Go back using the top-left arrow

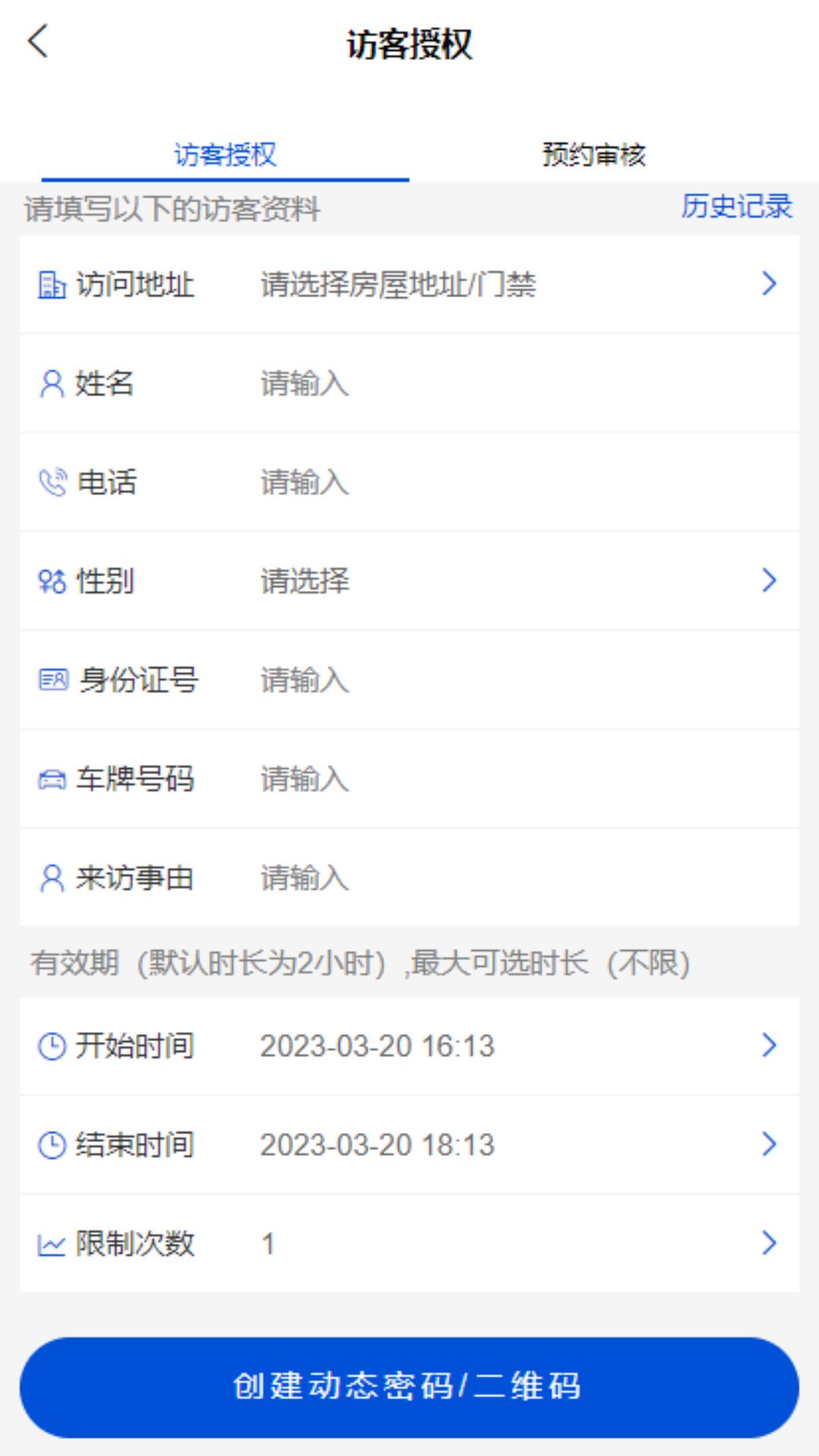(x=38, y=41)
